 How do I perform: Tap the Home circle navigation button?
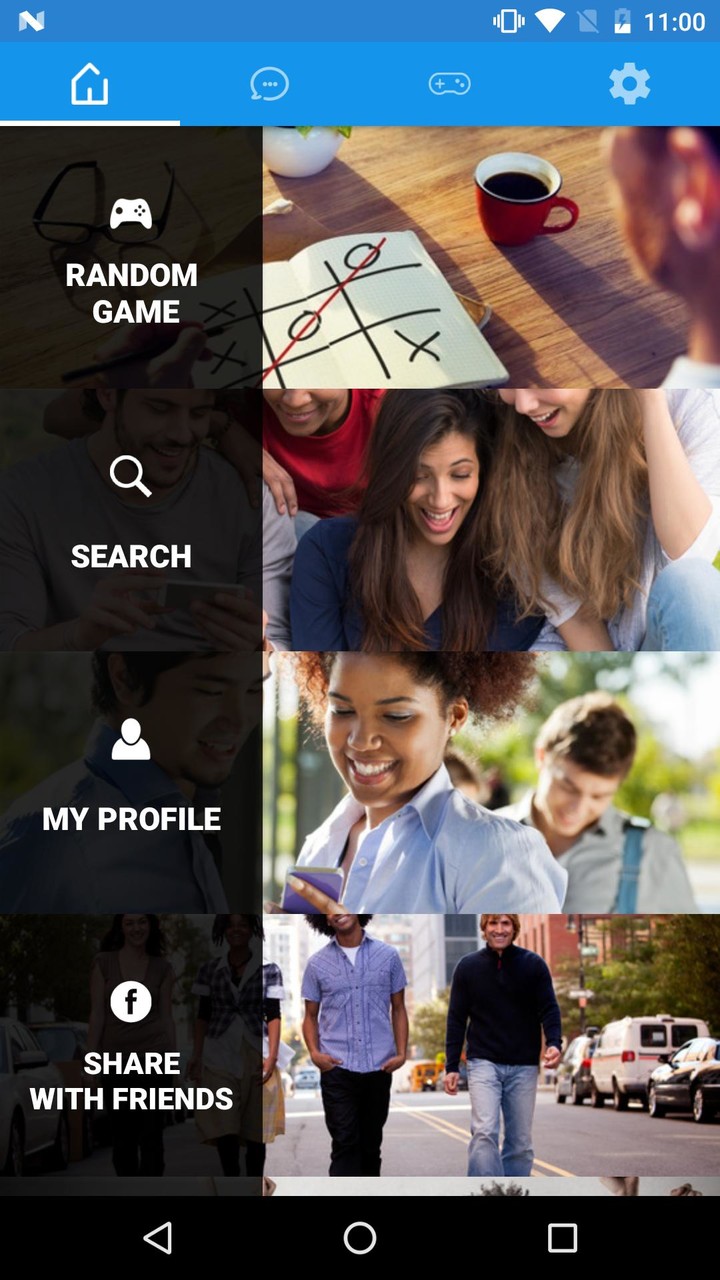(x=360, y=1239)
